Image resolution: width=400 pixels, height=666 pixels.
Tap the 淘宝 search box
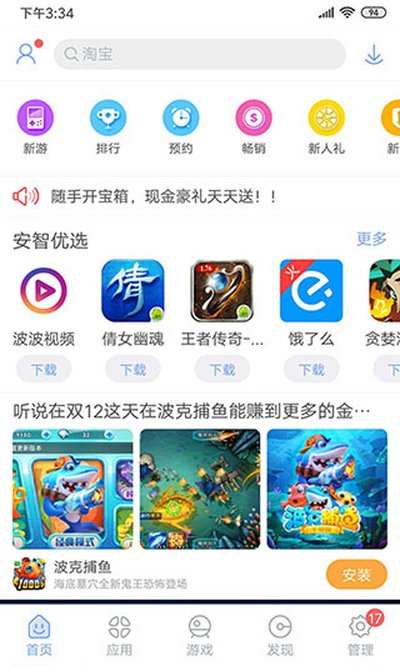pyautogui.click(x=200, y=54)
